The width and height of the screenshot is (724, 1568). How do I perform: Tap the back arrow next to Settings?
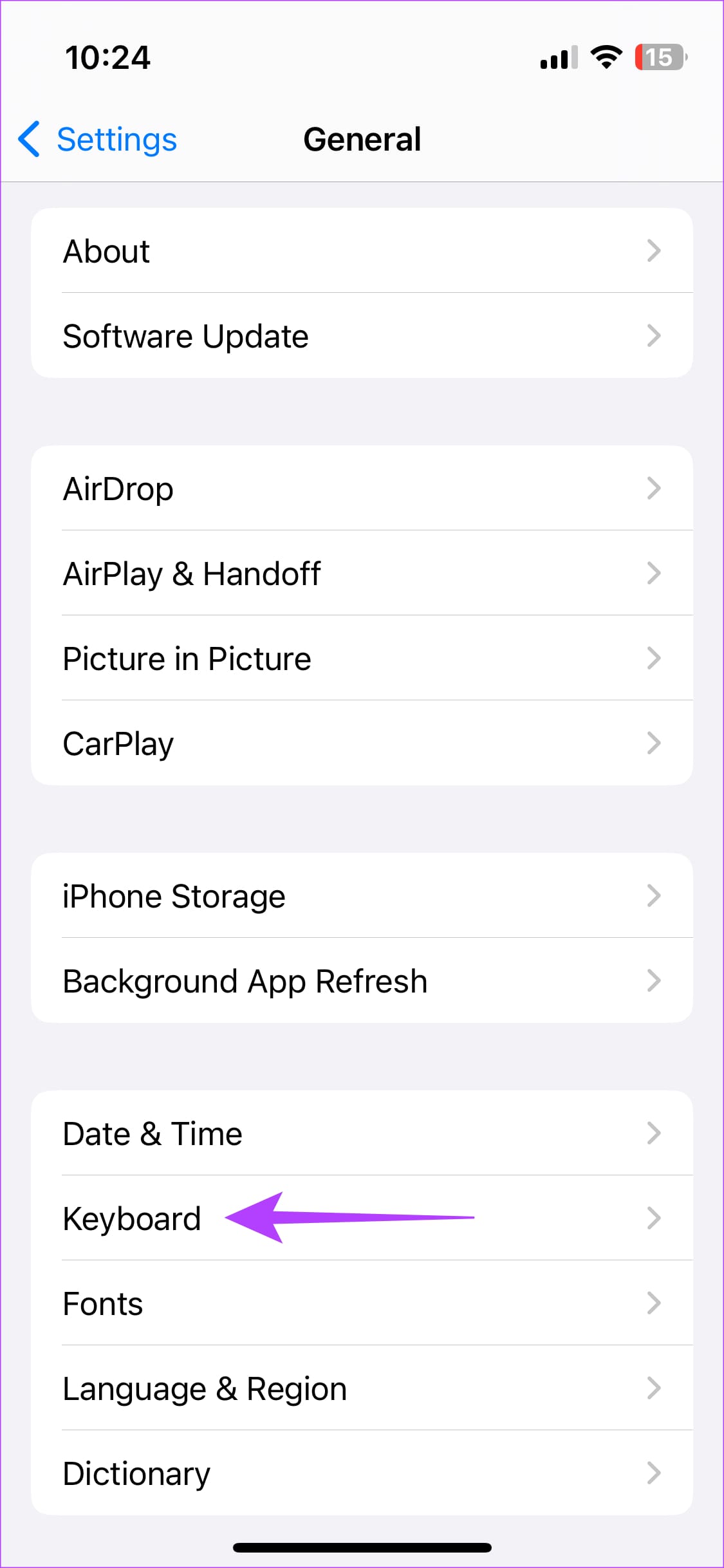click(x=28, y=139)
